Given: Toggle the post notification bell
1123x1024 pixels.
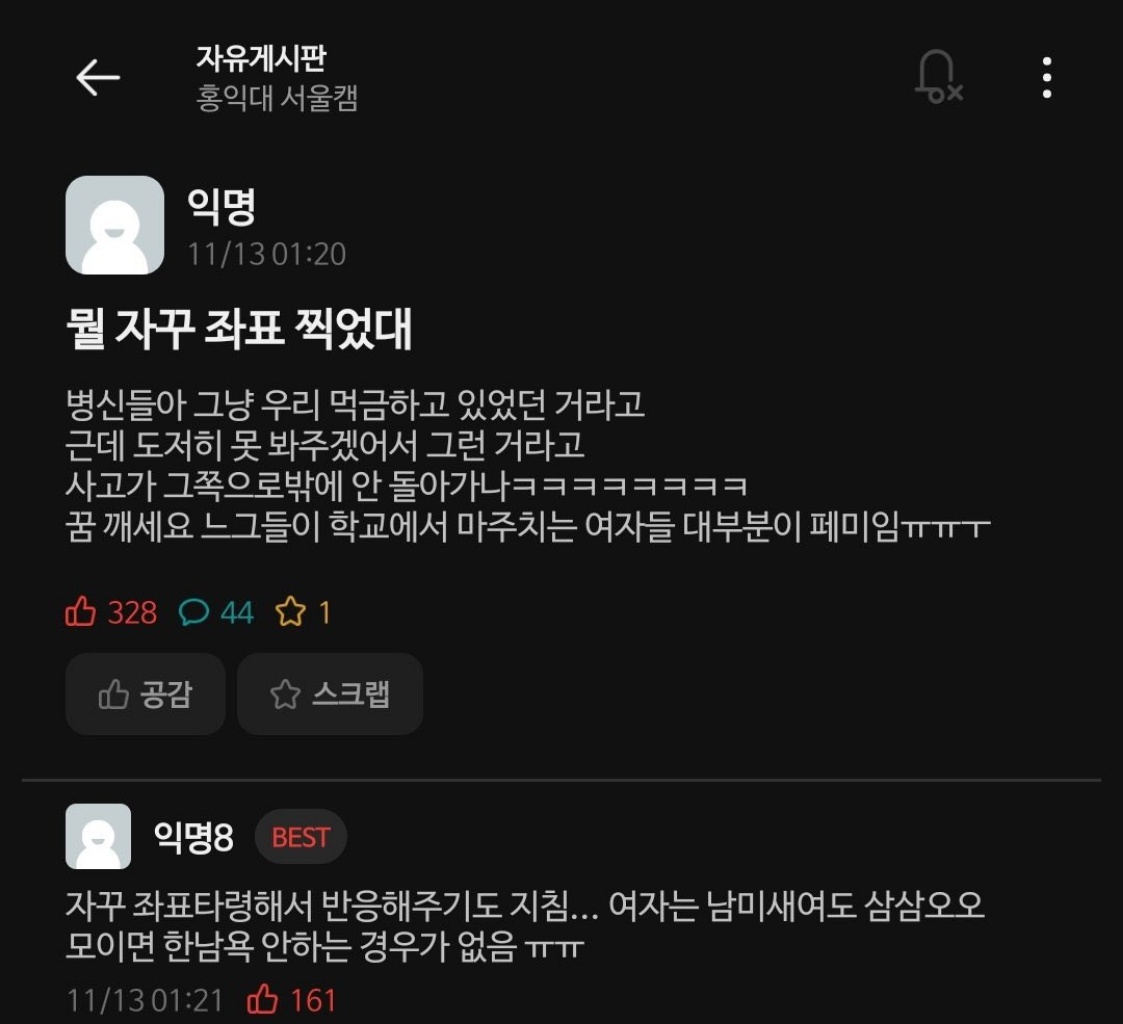Looking at the screenshot, I should pos(938,77).
